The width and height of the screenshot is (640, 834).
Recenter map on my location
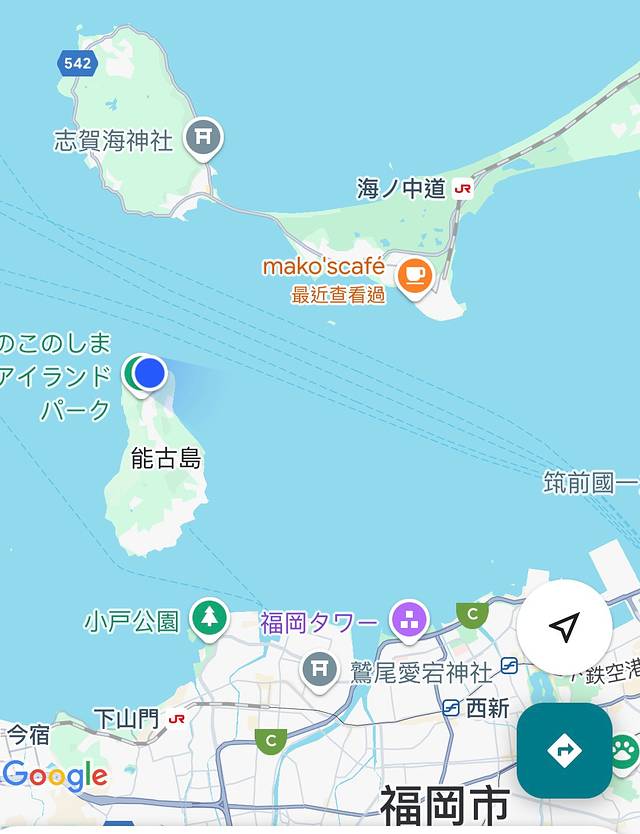(x=565, y=627)
